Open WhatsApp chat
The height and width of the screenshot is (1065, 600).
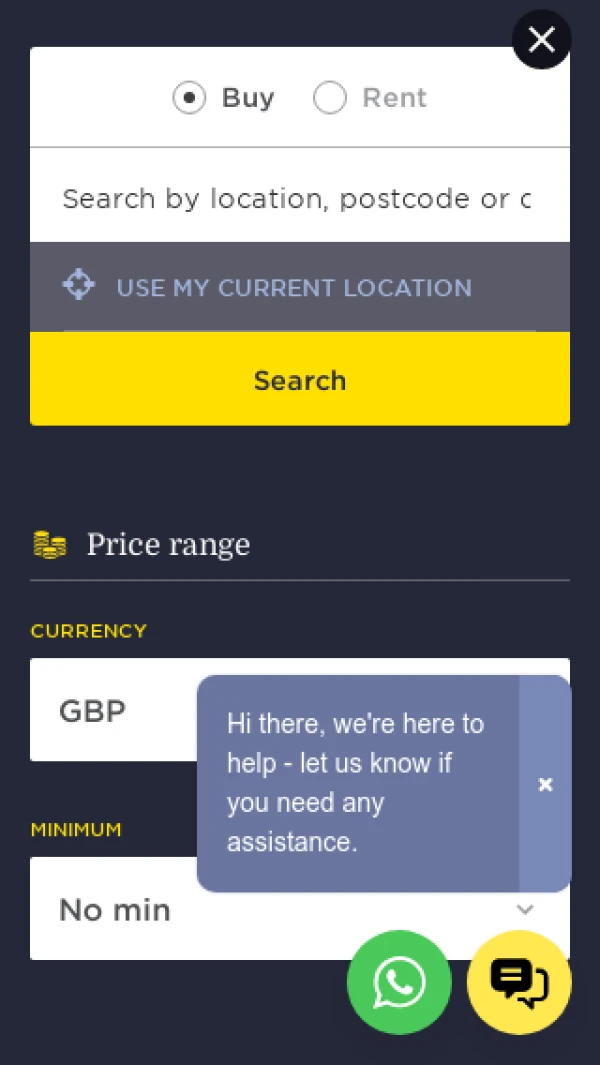pyautogui.click(x=399, y=983)
